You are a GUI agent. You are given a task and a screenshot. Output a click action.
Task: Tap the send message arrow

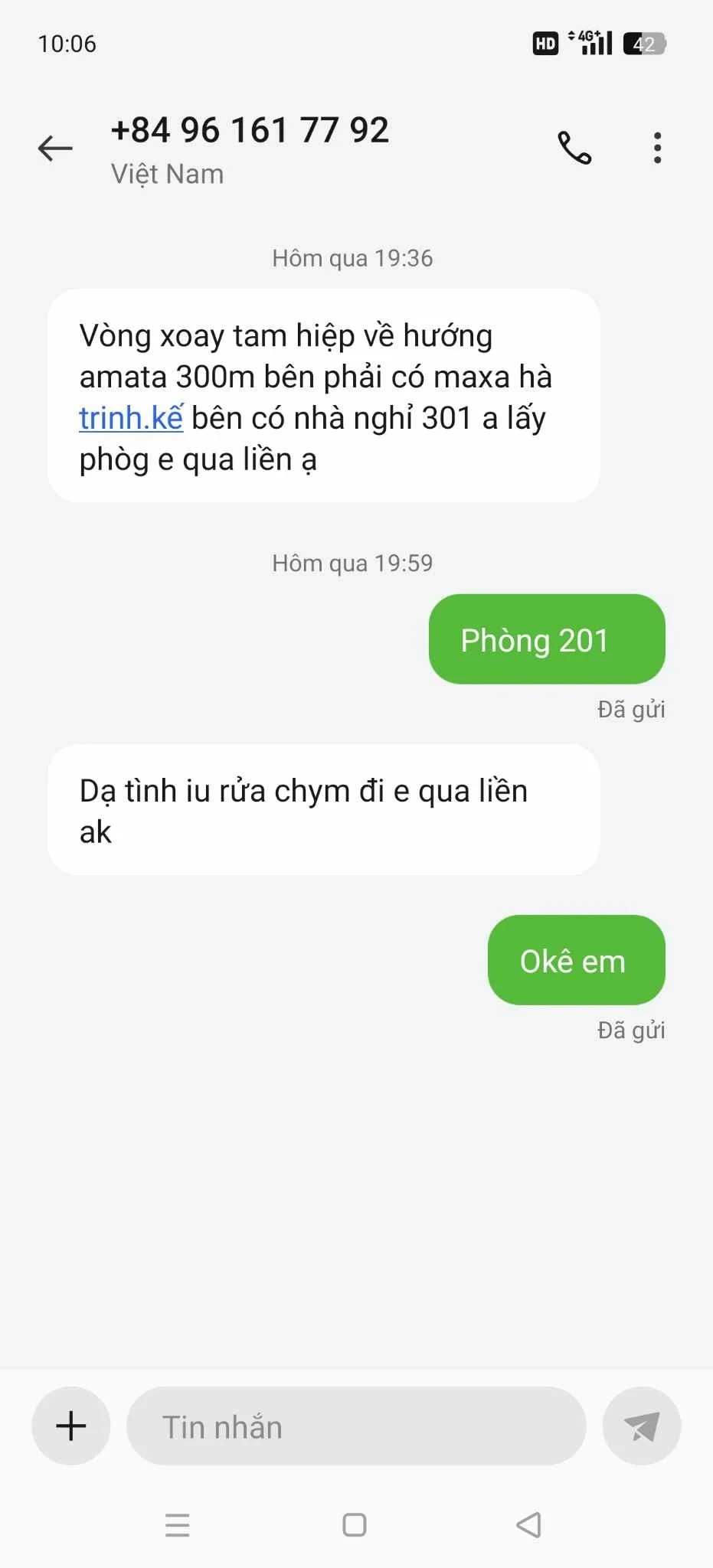click(x=642, y=1426)
